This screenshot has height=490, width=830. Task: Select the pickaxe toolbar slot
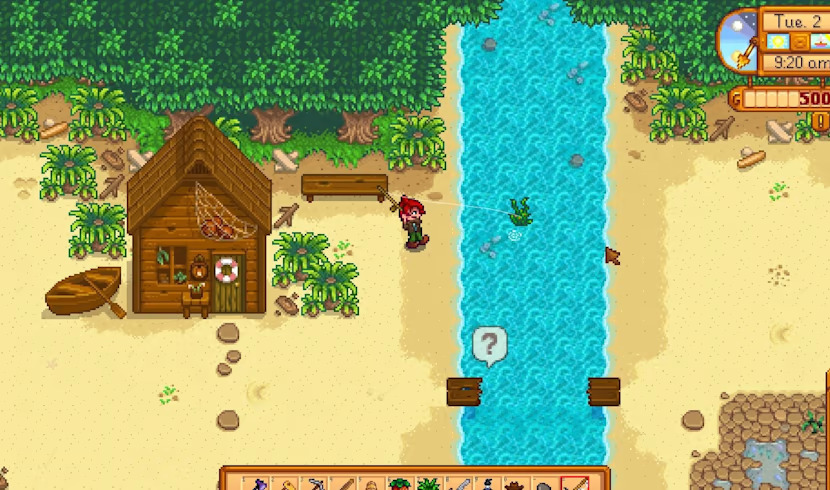[x=317, y=483]
